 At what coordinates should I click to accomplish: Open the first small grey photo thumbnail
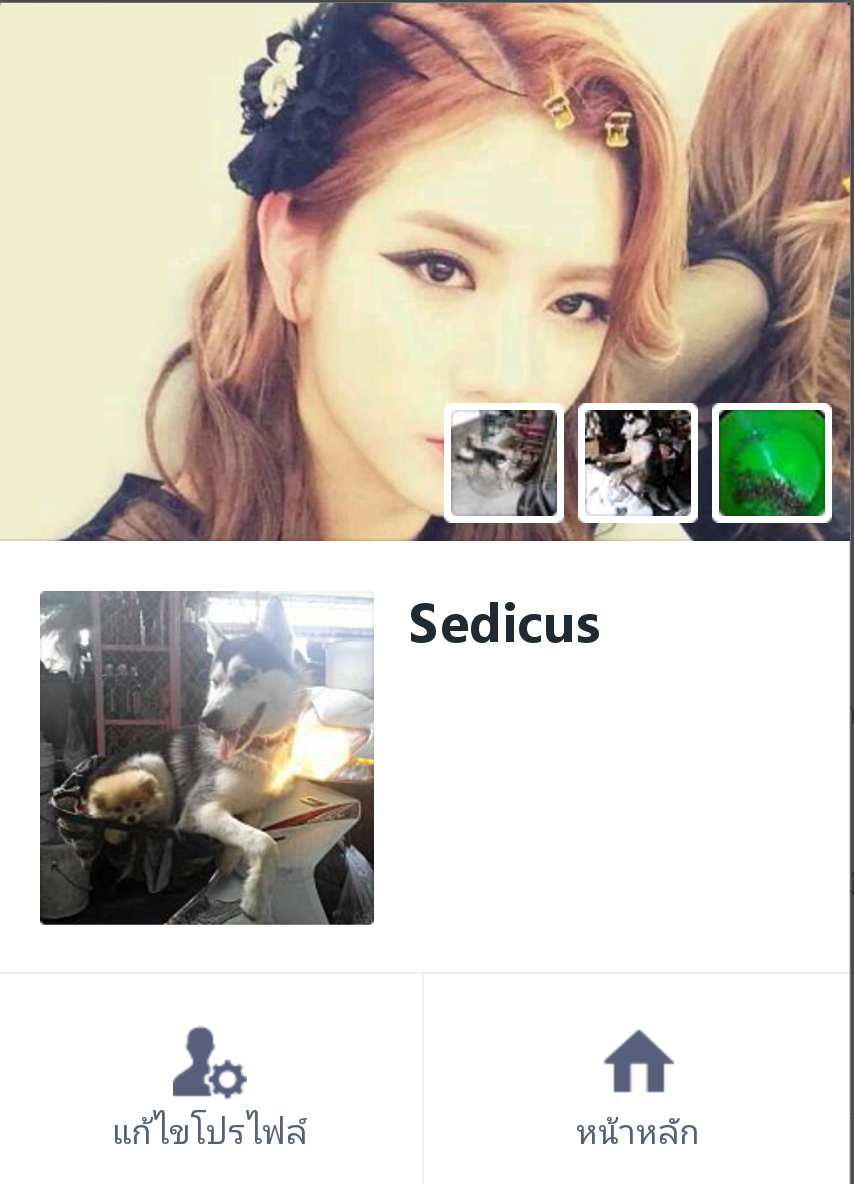coord(504,463)
